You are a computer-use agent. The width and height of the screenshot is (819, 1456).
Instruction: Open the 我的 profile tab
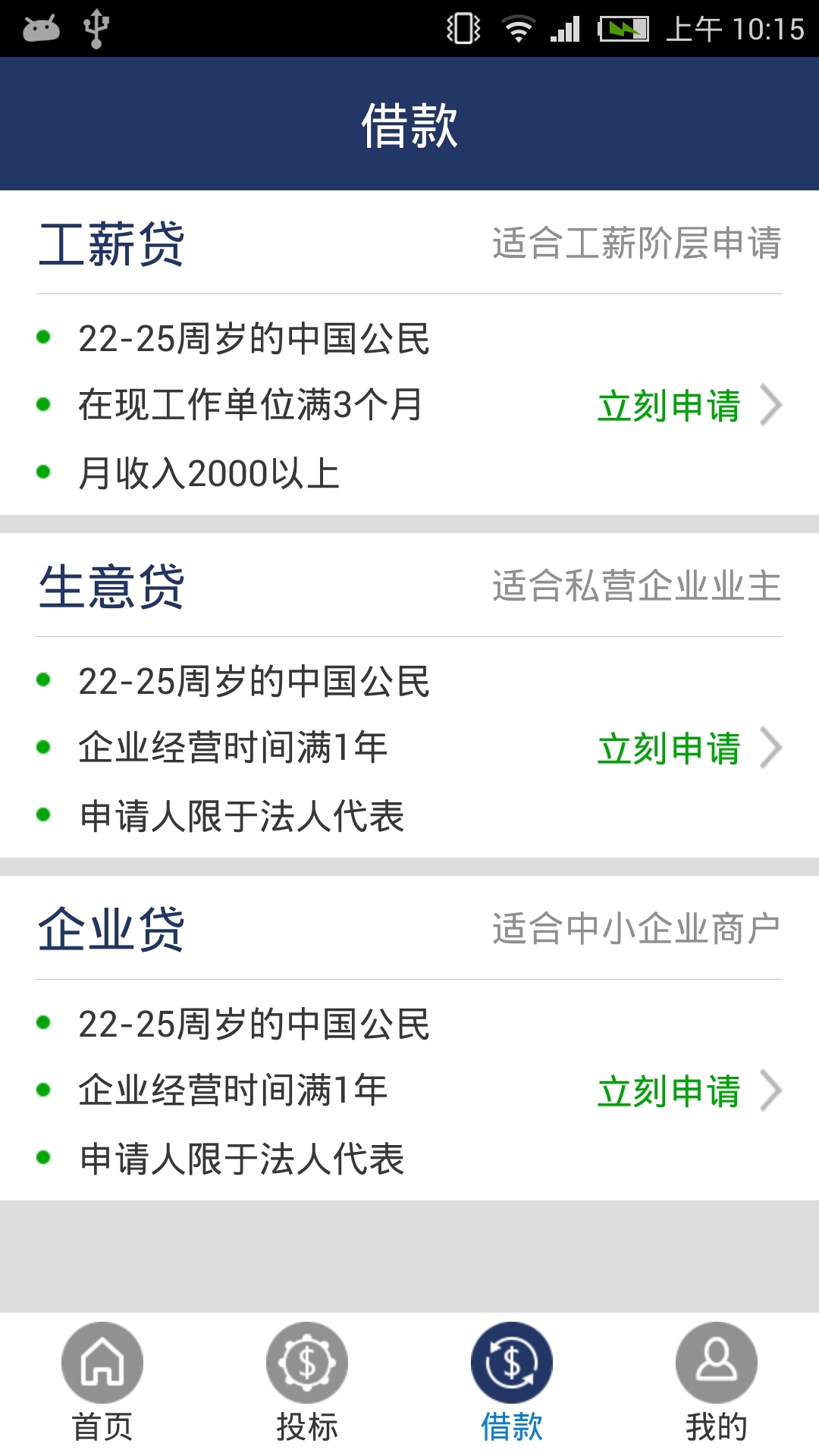pos(717,1382)
